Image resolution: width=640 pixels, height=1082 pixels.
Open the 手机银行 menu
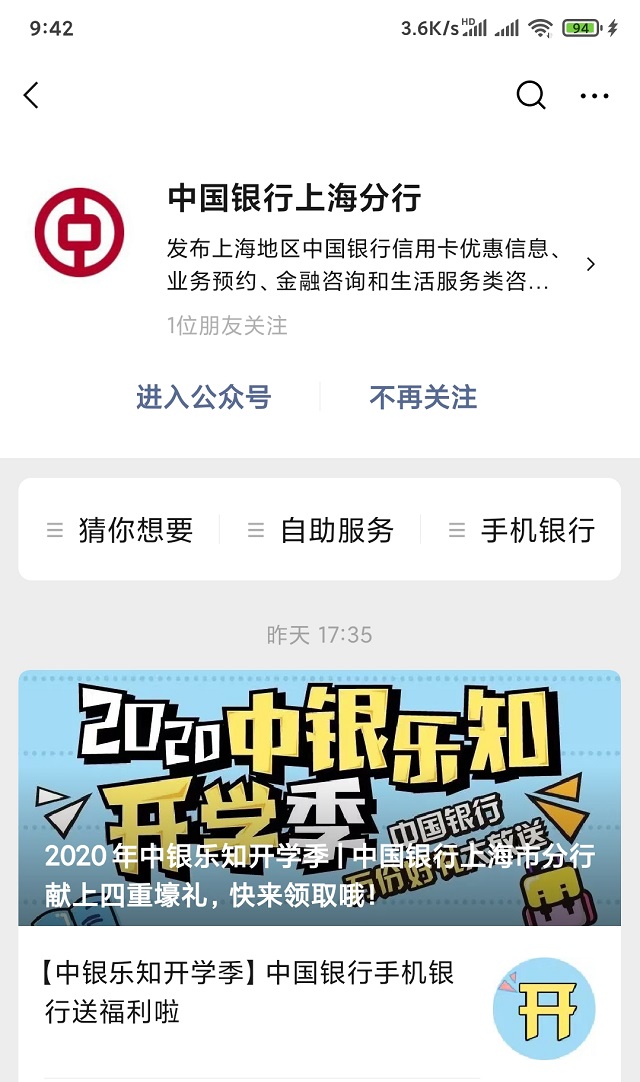522,530
